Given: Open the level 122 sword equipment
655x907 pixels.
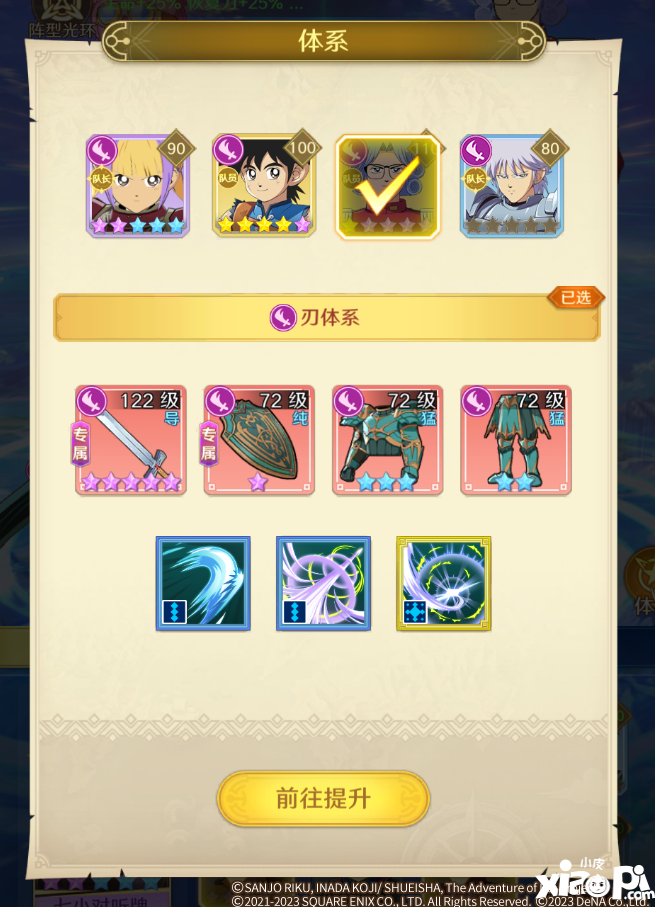Looking at the screenshot, I should [129, 440].
